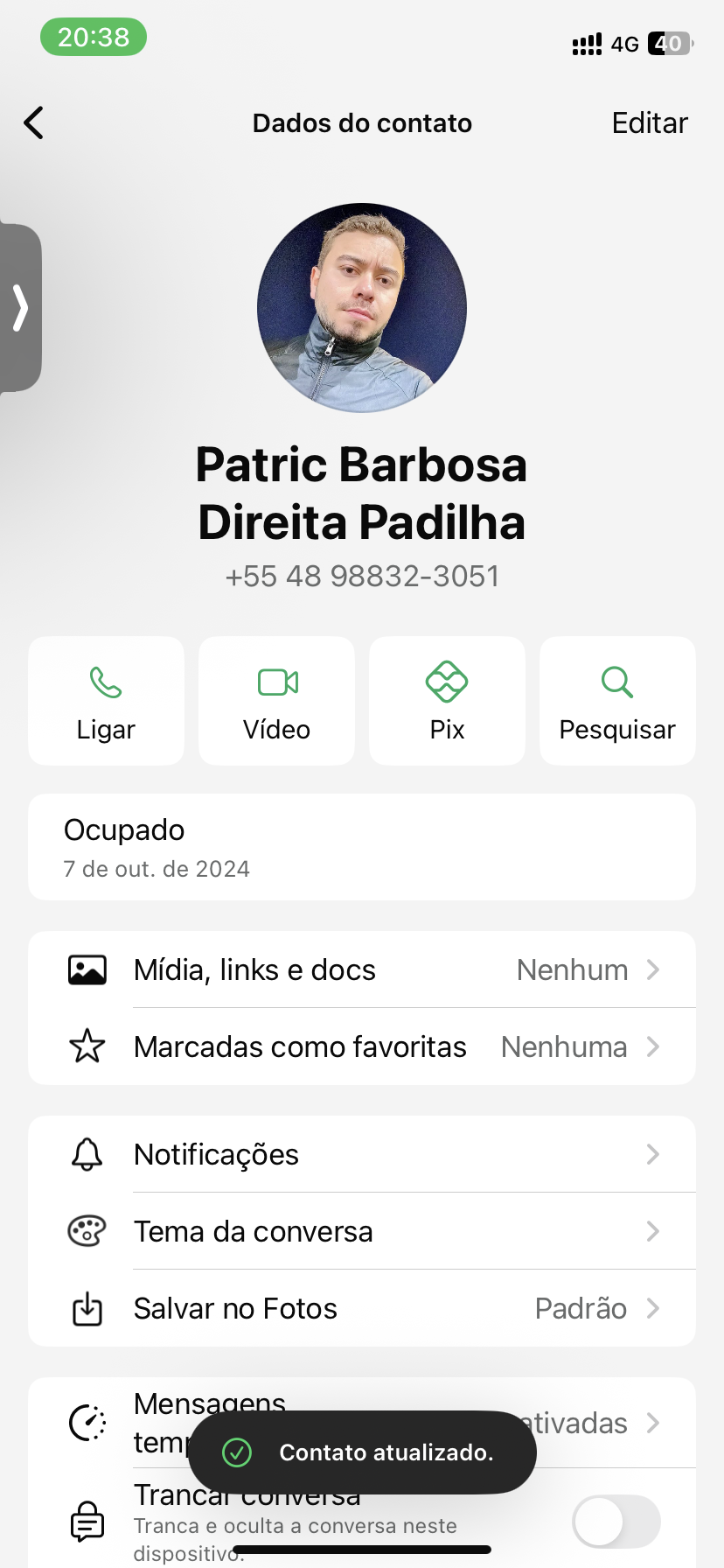This screenshot has height=1568, width=724.
Task: Open the contact's profile photo
Action: pyautogui.click(x=362, y=308)
